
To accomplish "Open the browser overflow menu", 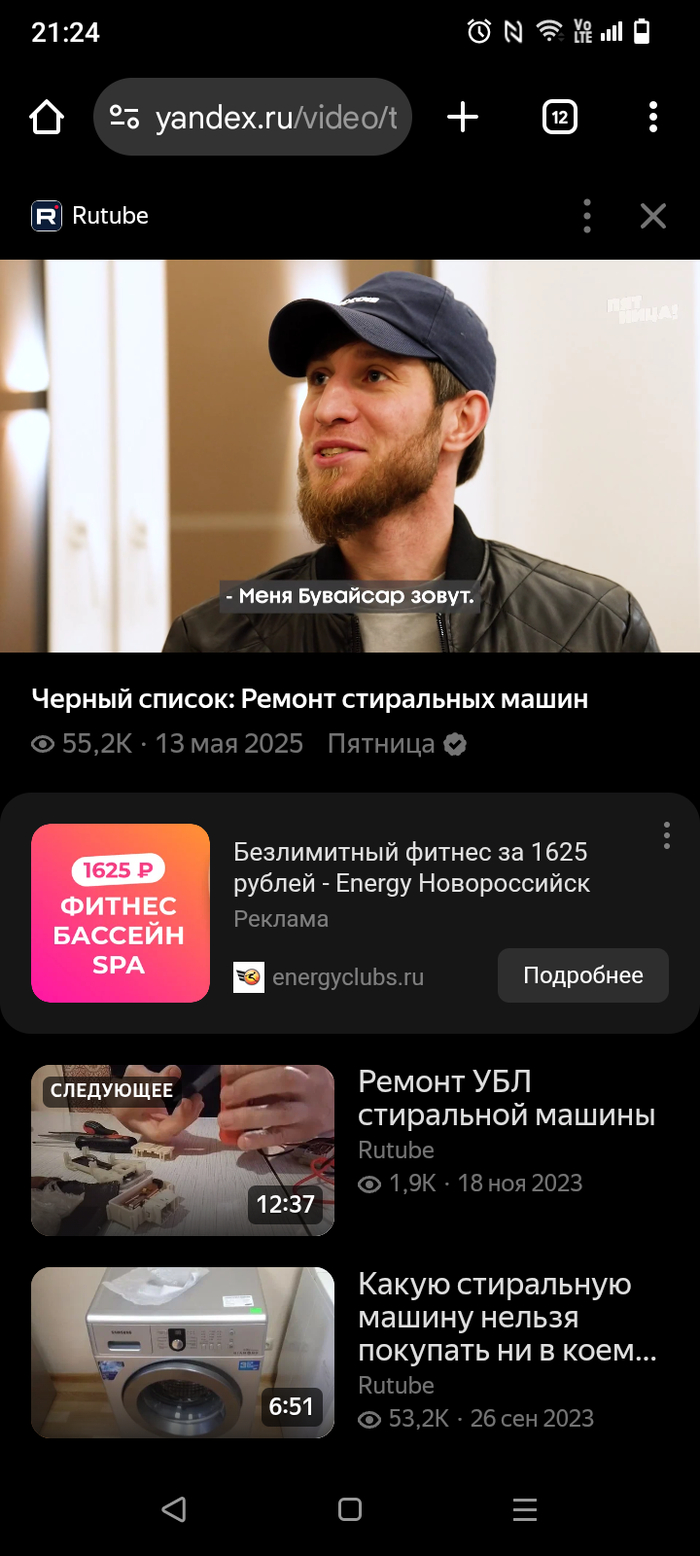I will [x=652, y=118].
